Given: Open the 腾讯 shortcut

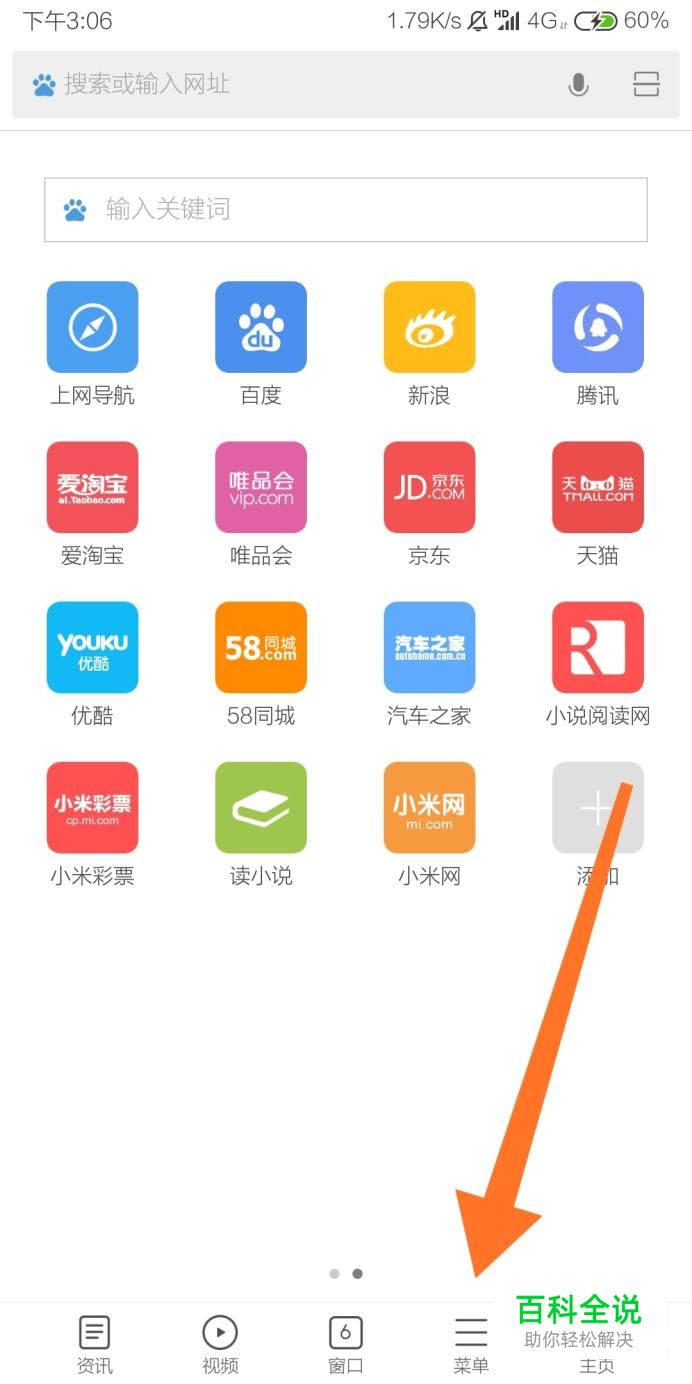Looking at the screenshot, I should (x=598, y=327).
